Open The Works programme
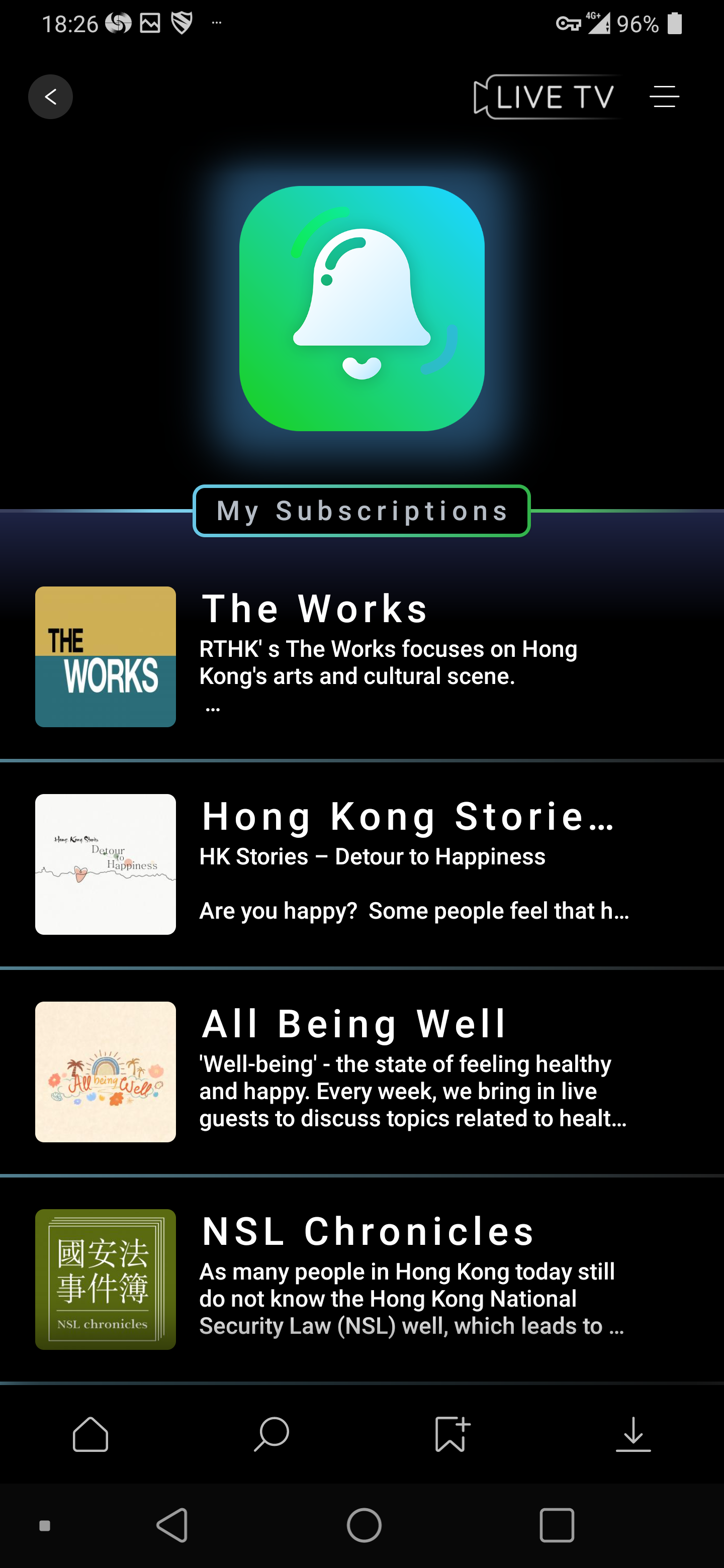724x1568 pixels. tap(361, 657)
